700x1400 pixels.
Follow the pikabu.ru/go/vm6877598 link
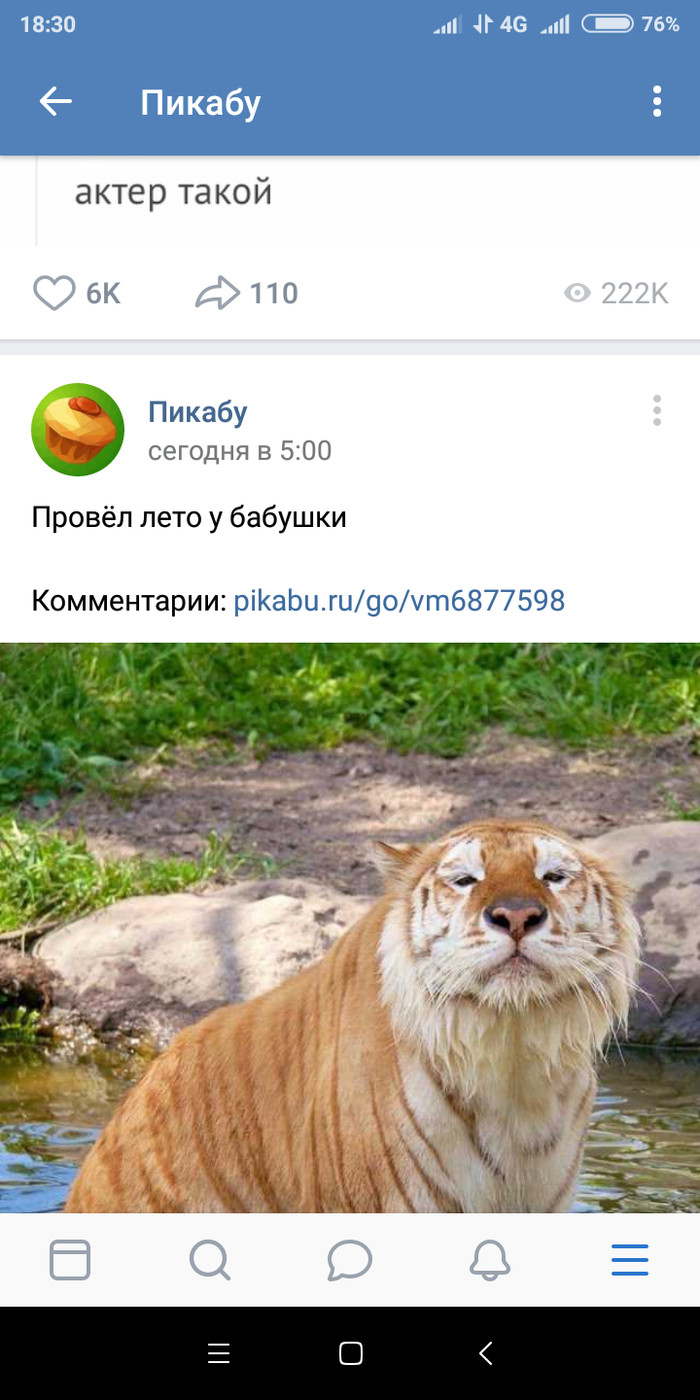tap(399, 601)
